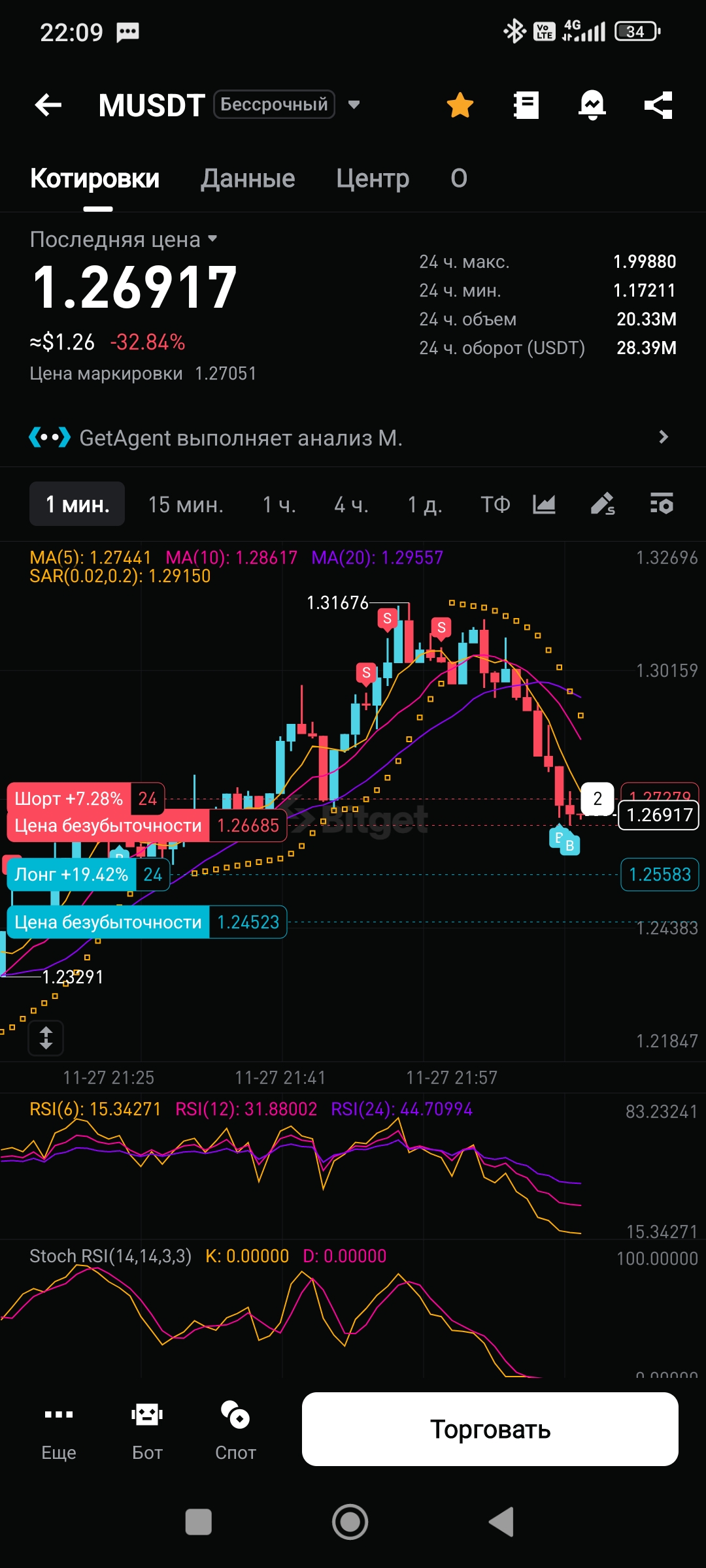Tap the Торговать button
This screenshot has height=1568, width=706.
[490, 1429]
